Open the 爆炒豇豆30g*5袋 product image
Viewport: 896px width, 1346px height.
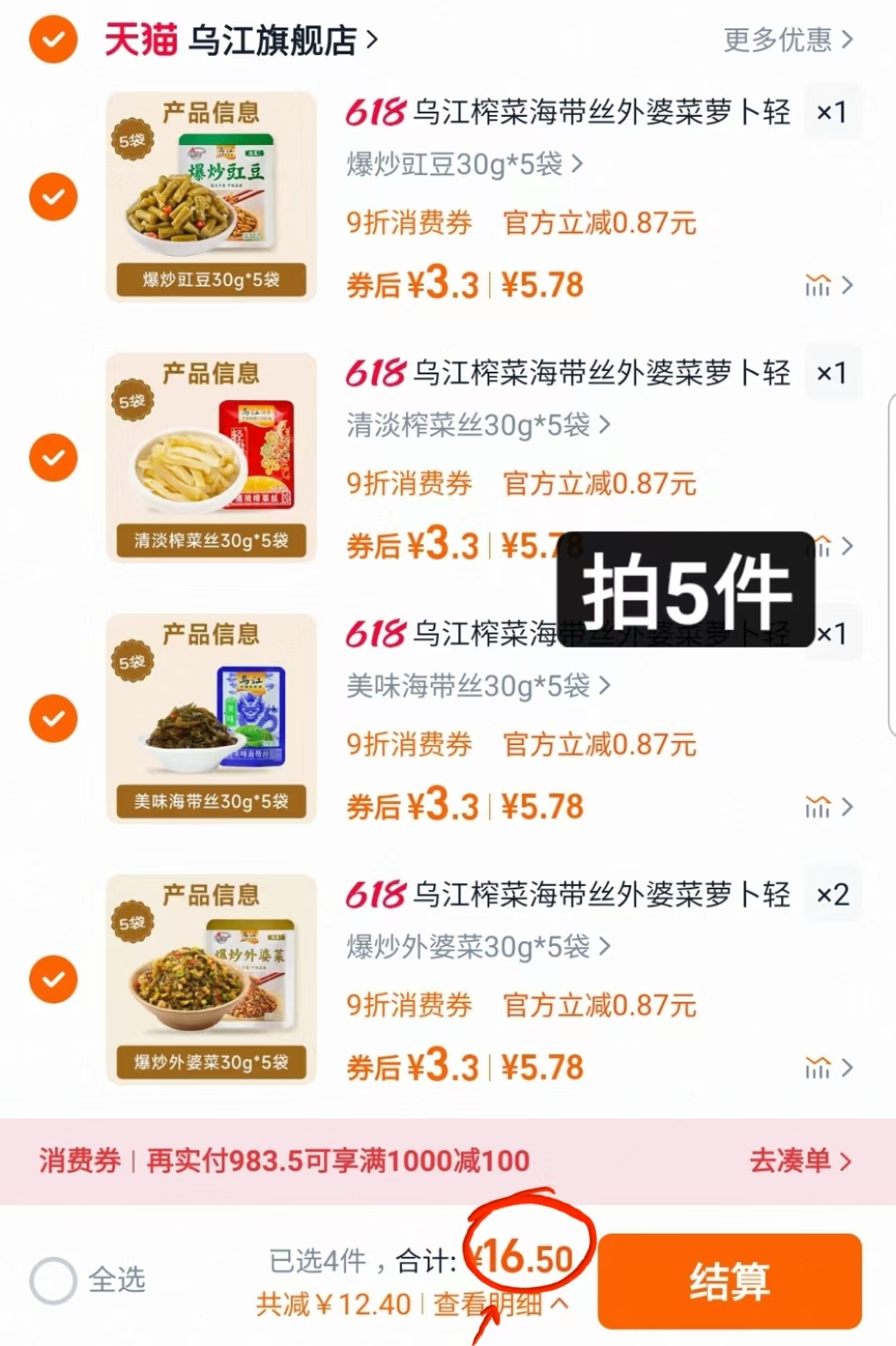tap(211, 197)
